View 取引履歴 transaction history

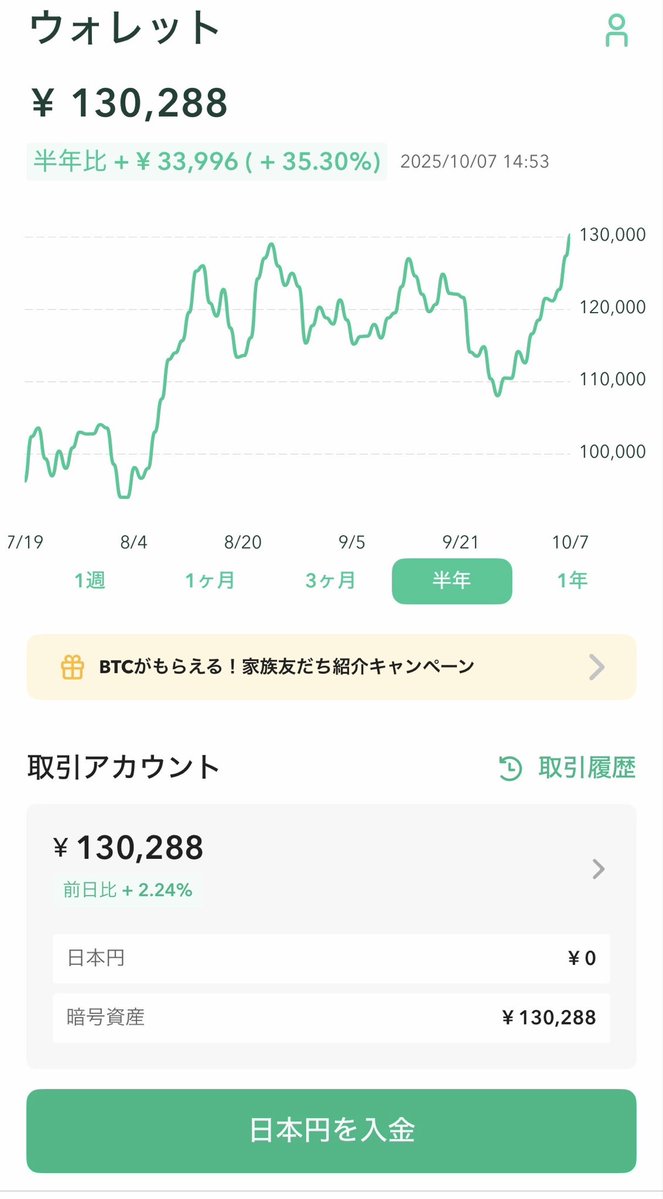pos(567,768)
